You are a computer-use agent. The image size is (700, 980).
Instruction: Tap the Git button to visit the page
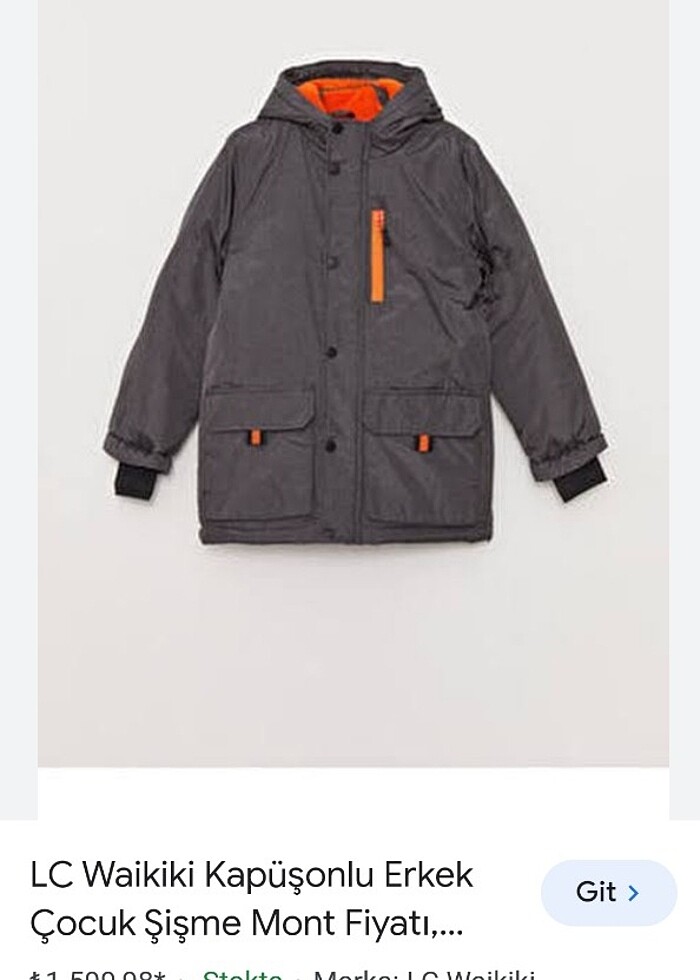click(608, 892)
